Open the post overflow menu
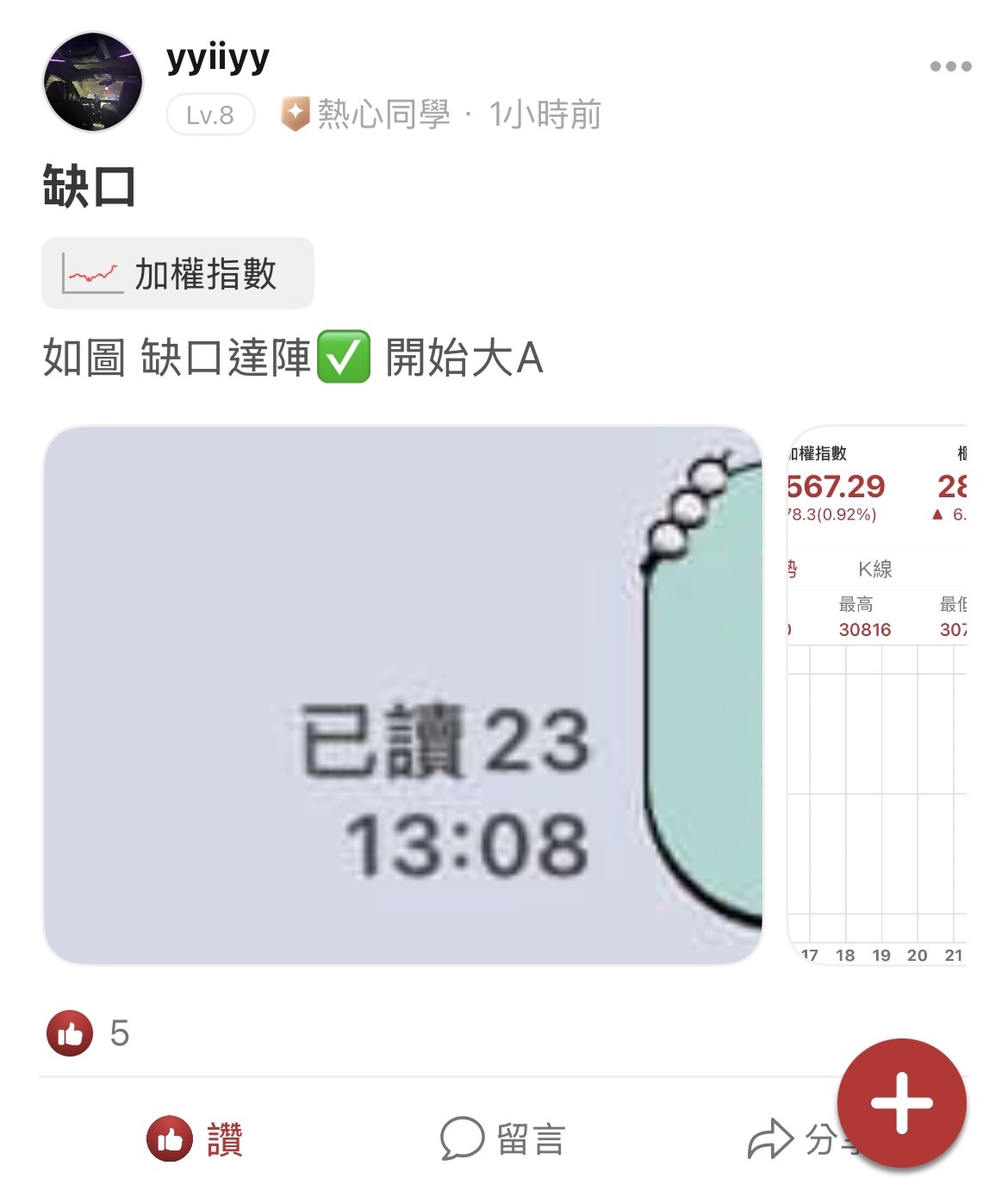 (950, 66)
